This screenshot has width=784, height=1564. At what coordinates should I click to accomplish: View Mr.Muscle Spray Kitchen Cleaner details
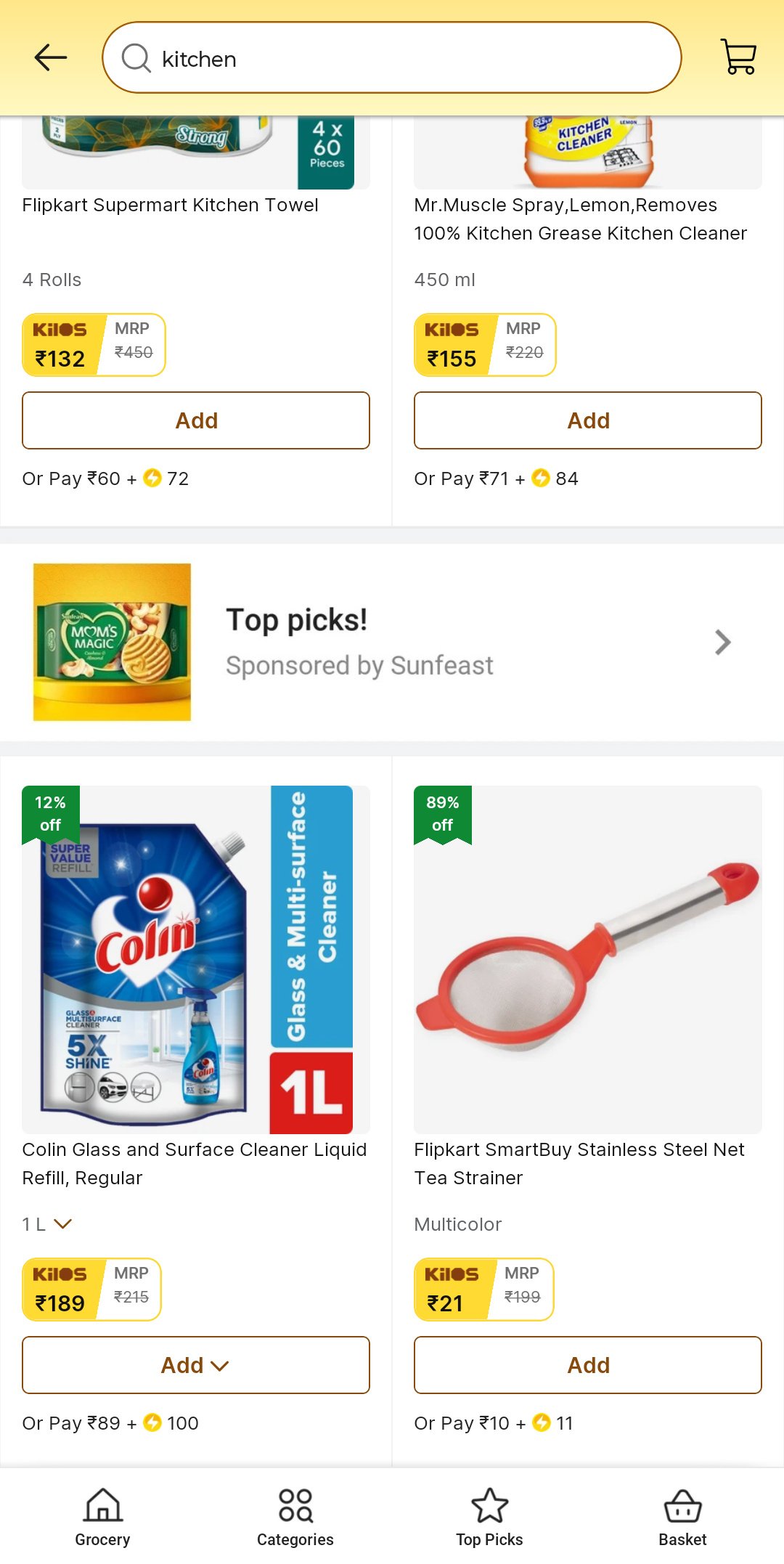click(x=579, y=219)
